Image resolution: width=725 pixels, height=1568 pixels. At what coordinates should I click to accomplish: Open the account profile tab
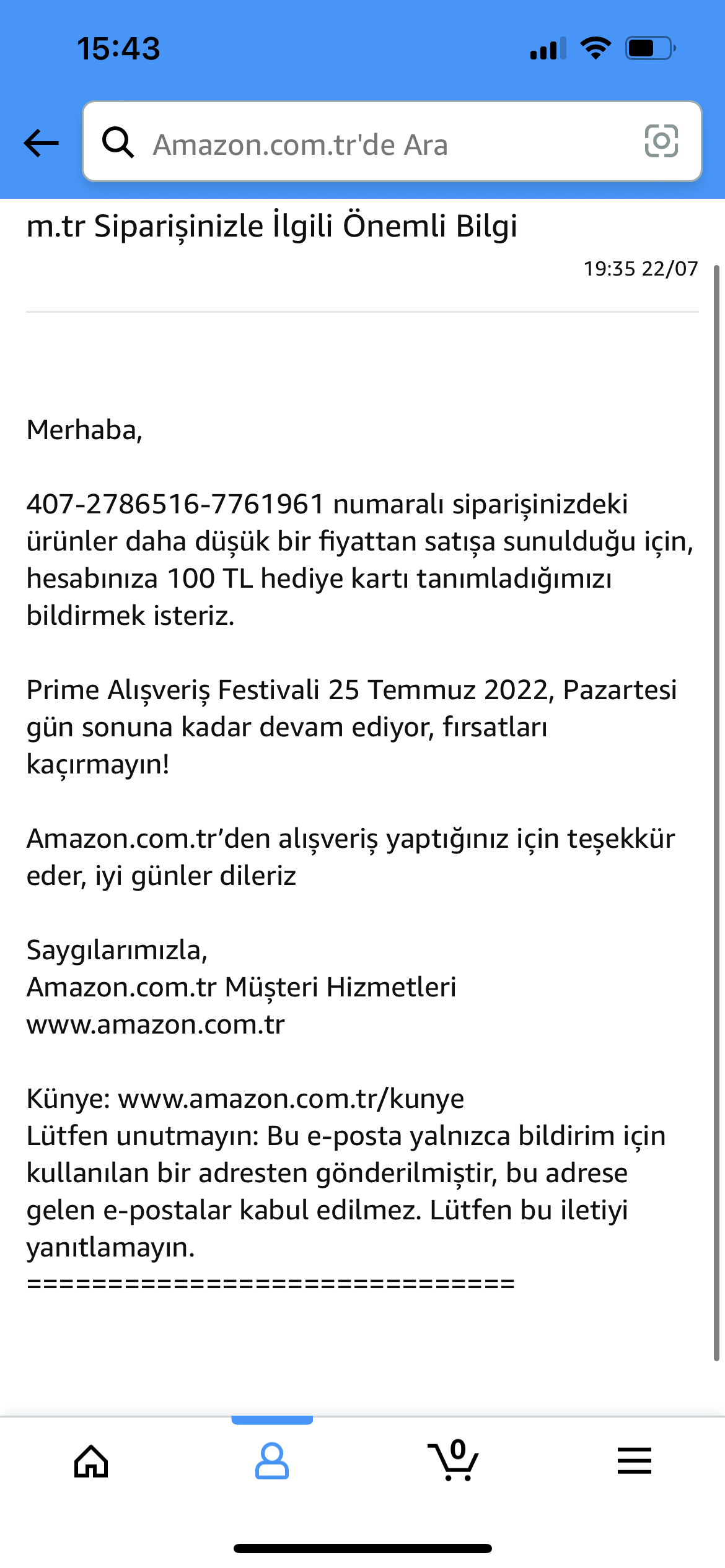pyautogui.click(x=272, y=1461)
